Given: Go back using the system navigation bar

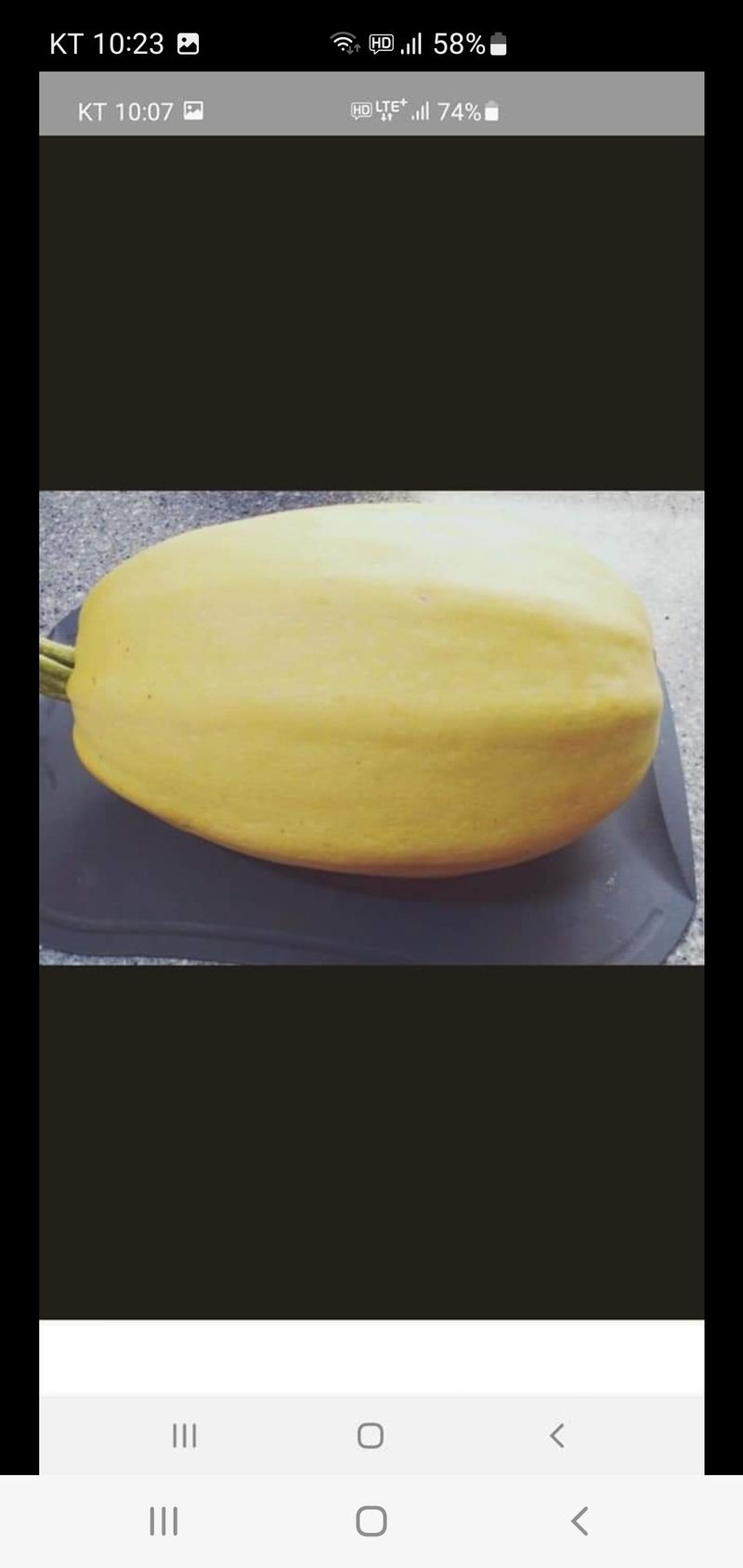Looking at the screenshot, I should click(x=580, y=1521).
